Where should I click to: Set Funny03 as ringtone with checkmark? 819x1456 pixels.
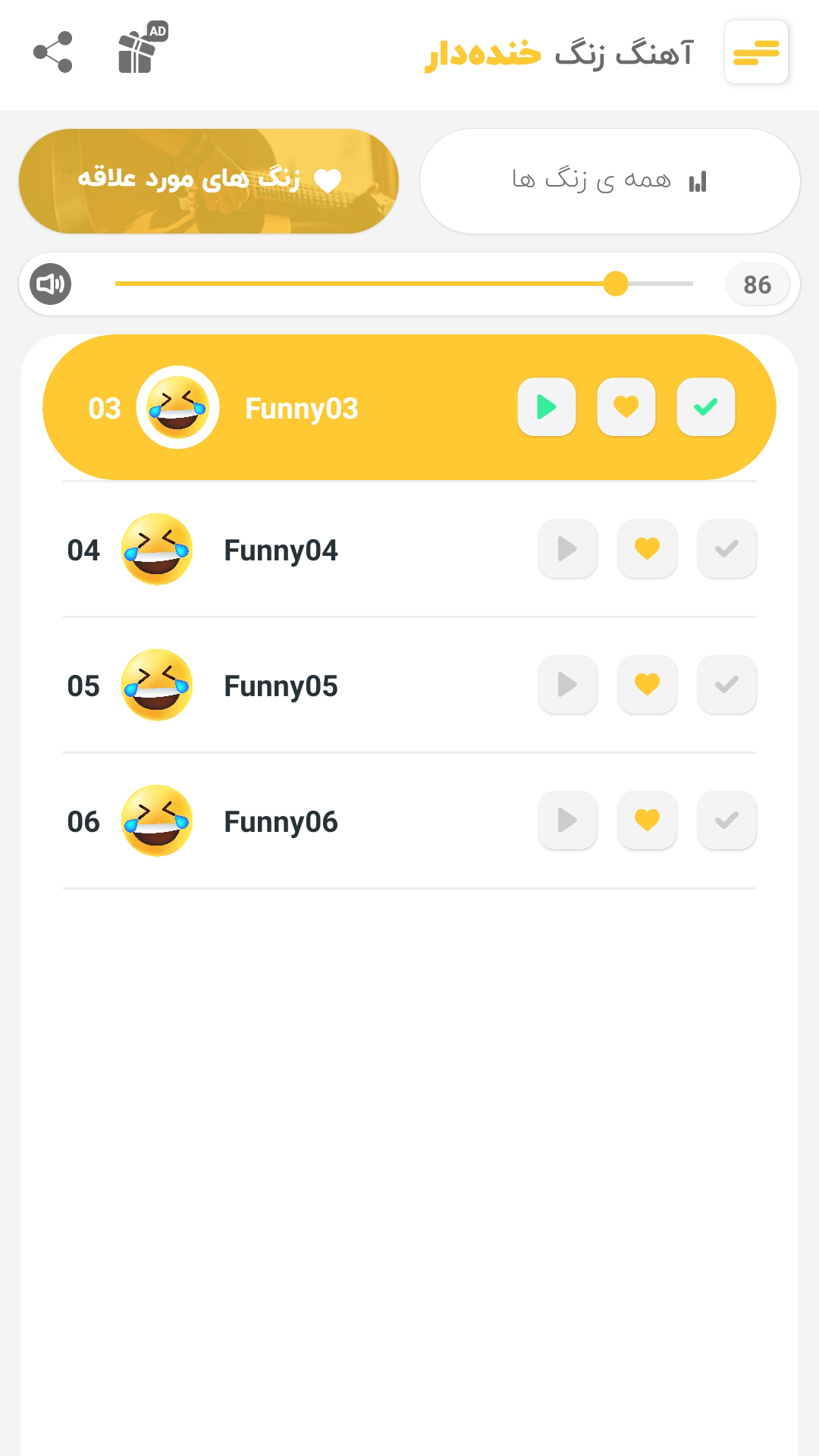pyautogui.click(x=706, y=407)
